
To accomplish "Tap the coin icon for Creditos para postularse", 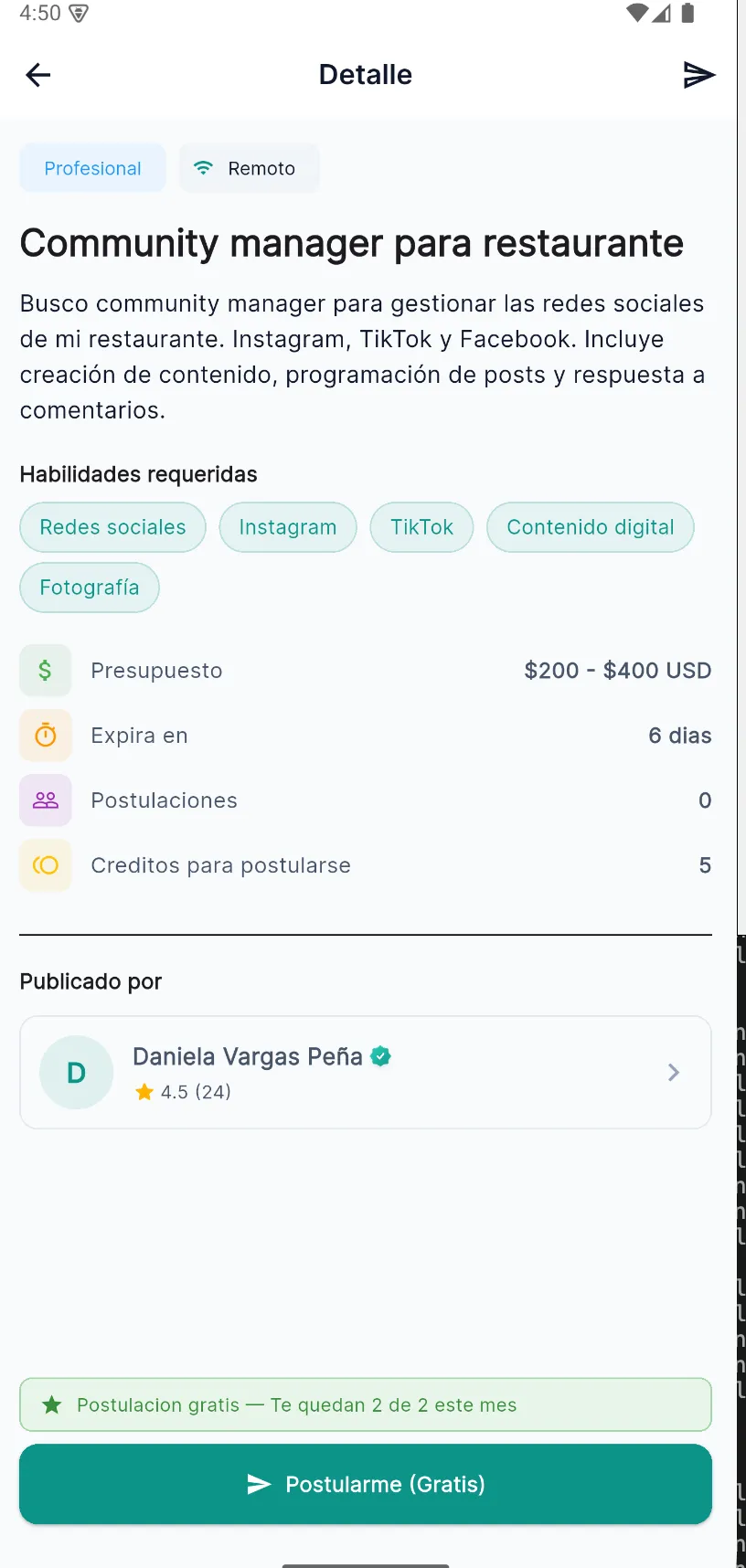I will [45, 864].
